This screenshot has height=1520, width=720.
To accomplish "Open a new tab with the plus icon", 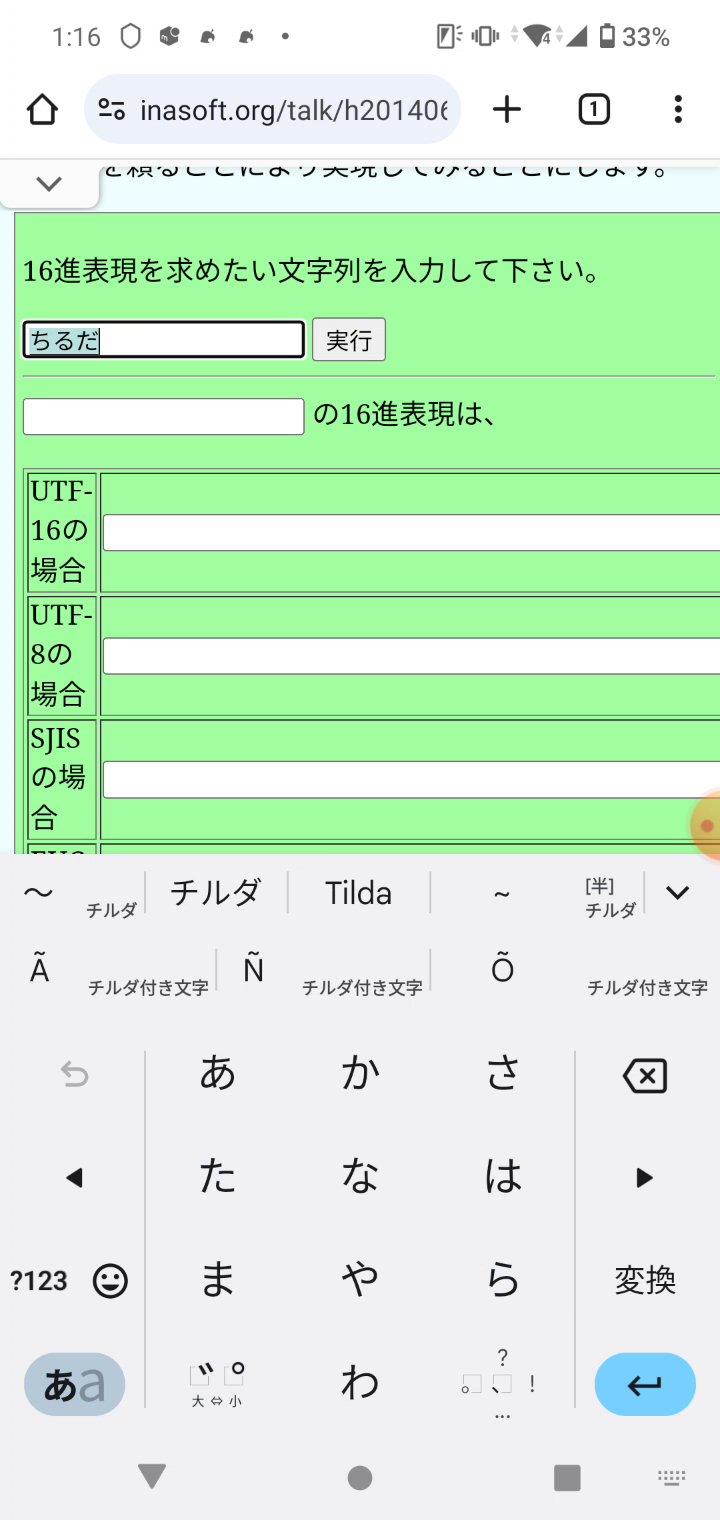I will coord(506,110).
